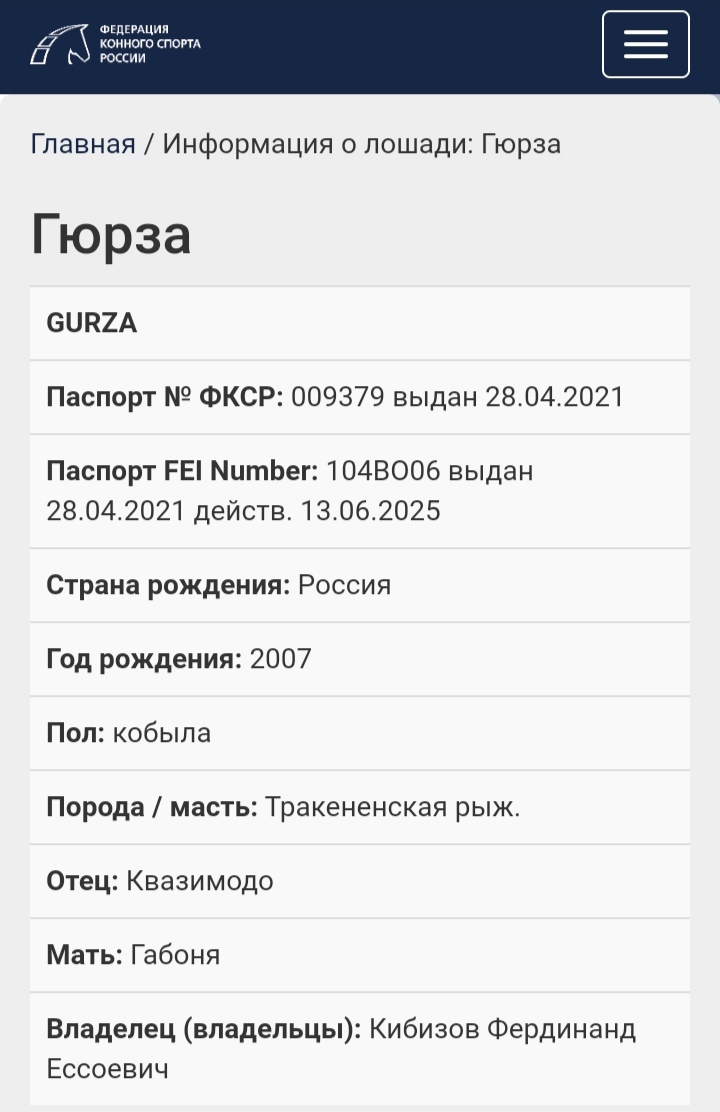Screen dimensions: 720x1112
Task: Open the hamburger navigation menu
Action: tap(645, 44)
